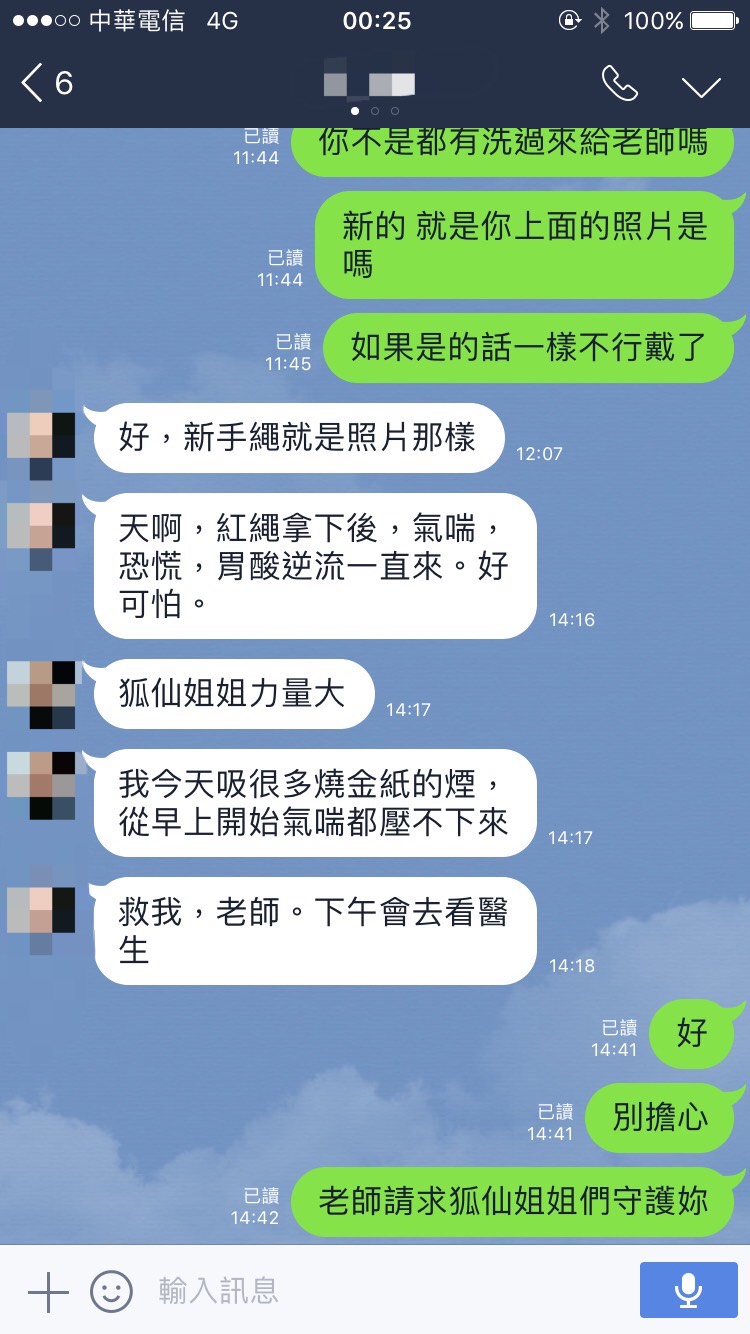
Task: Open the plus attachment menu
Action: click(x=47, y=1292)
